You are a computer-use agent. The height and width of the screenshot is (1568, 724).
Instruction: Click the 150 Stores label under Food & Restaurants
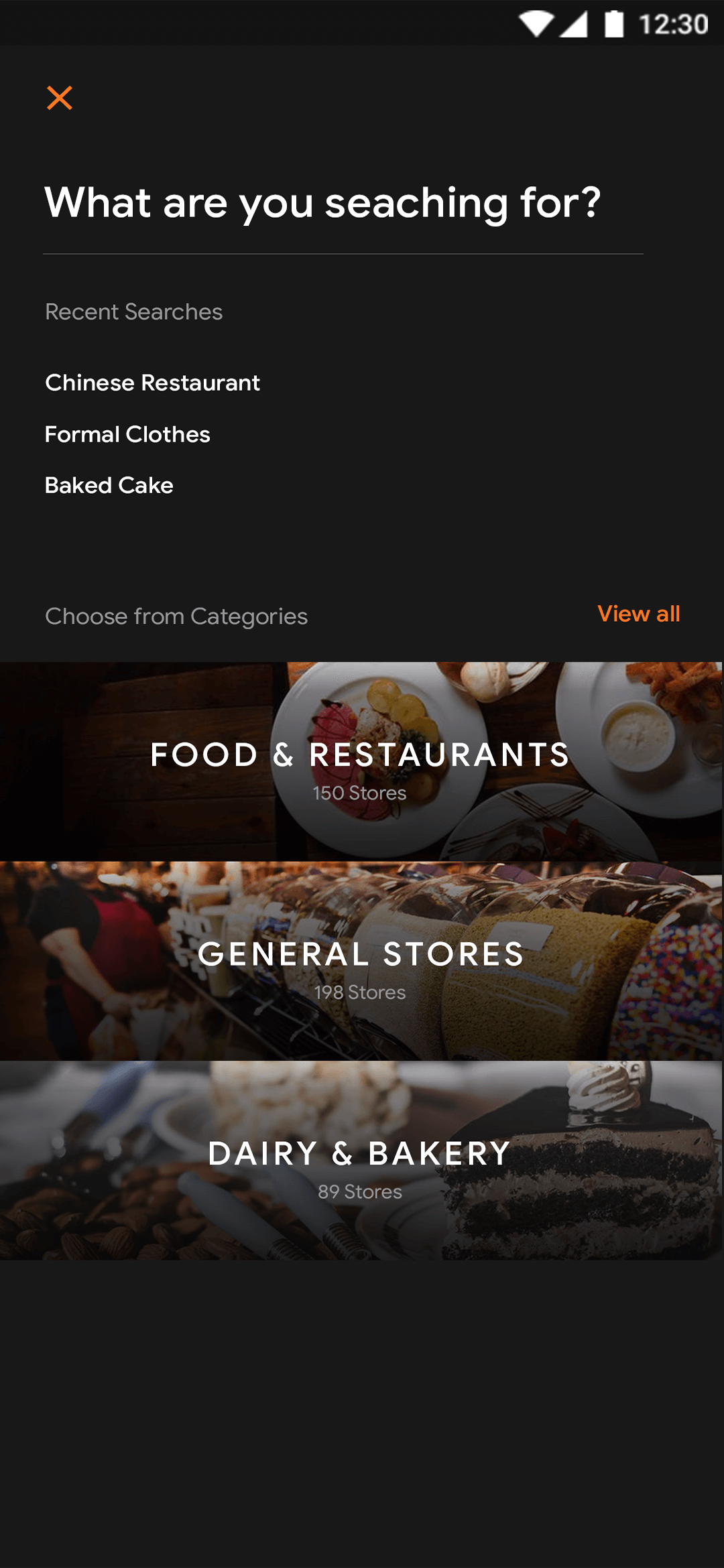tap(359, 793)
